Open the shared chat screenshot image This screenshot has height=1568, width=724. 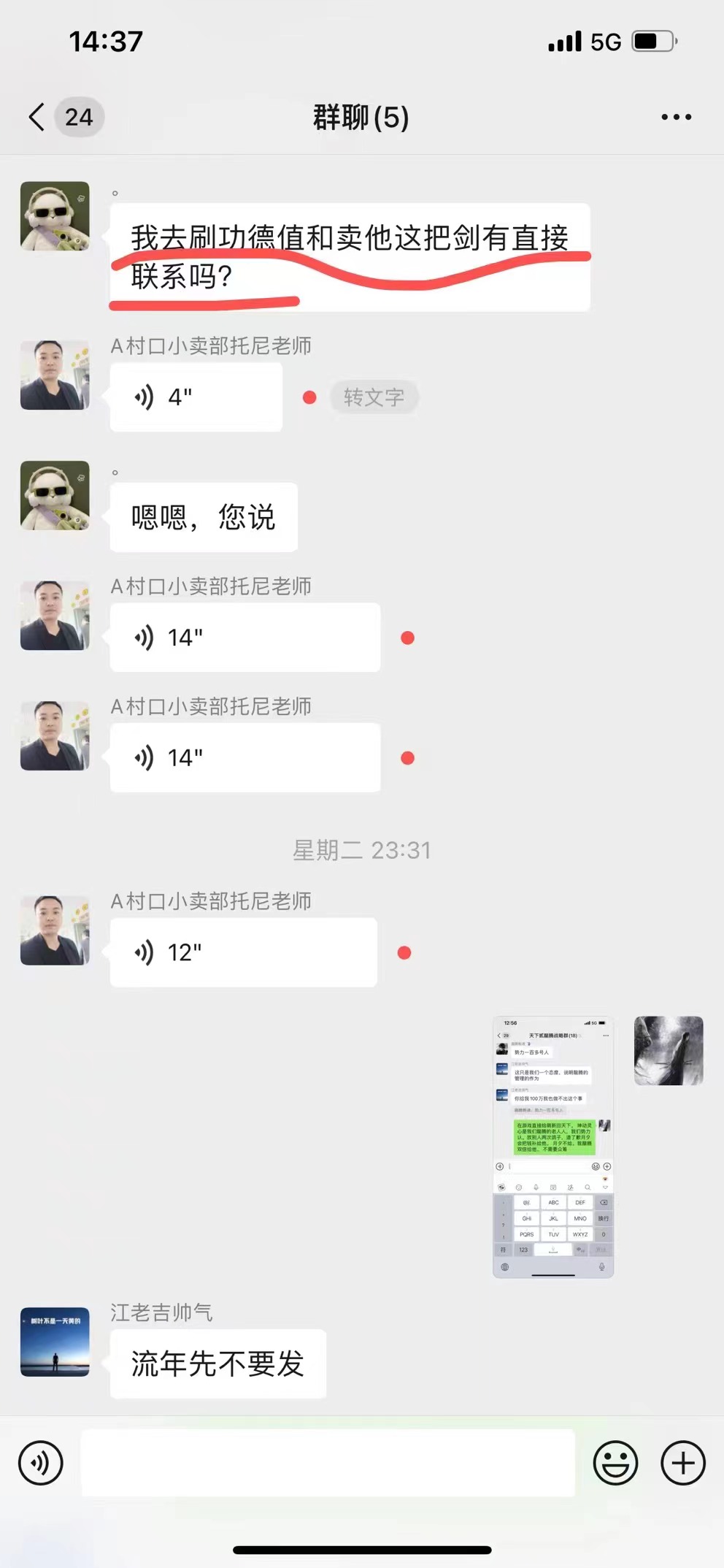pos(553,1147)
